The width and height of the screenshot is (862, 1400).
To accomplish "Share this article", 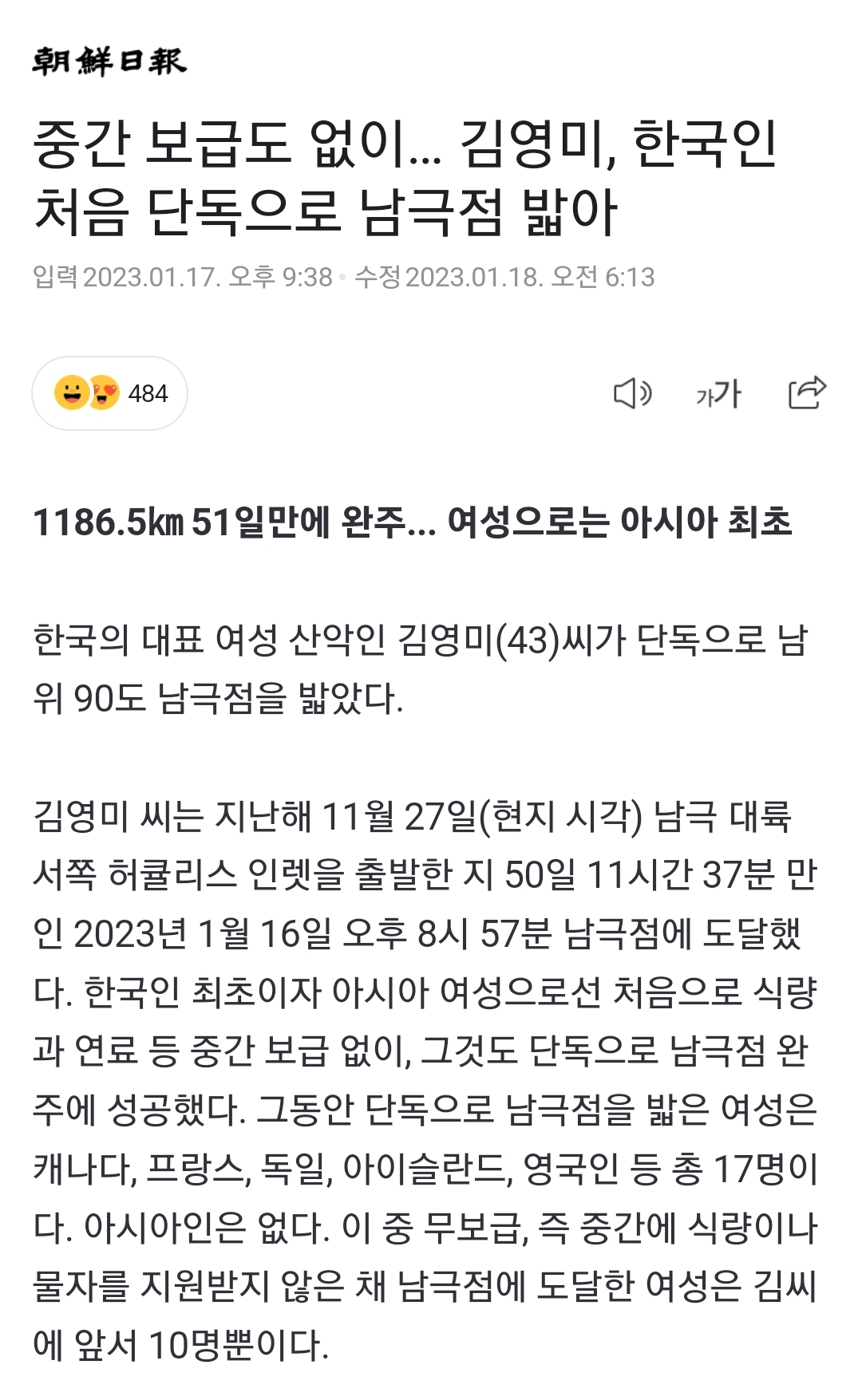I will (x=806, y=392).
